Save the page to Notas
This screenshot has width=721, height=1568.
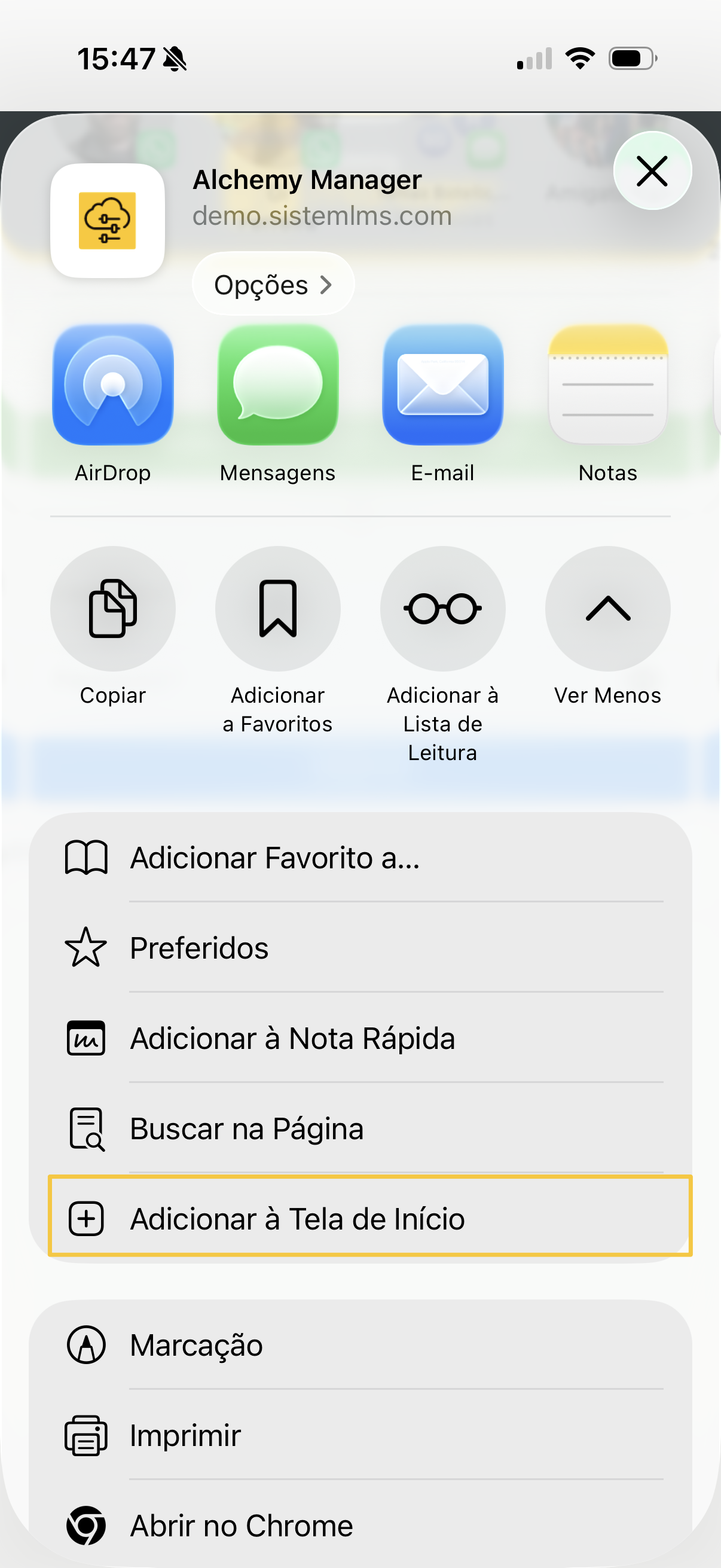(x=607, y=385)
